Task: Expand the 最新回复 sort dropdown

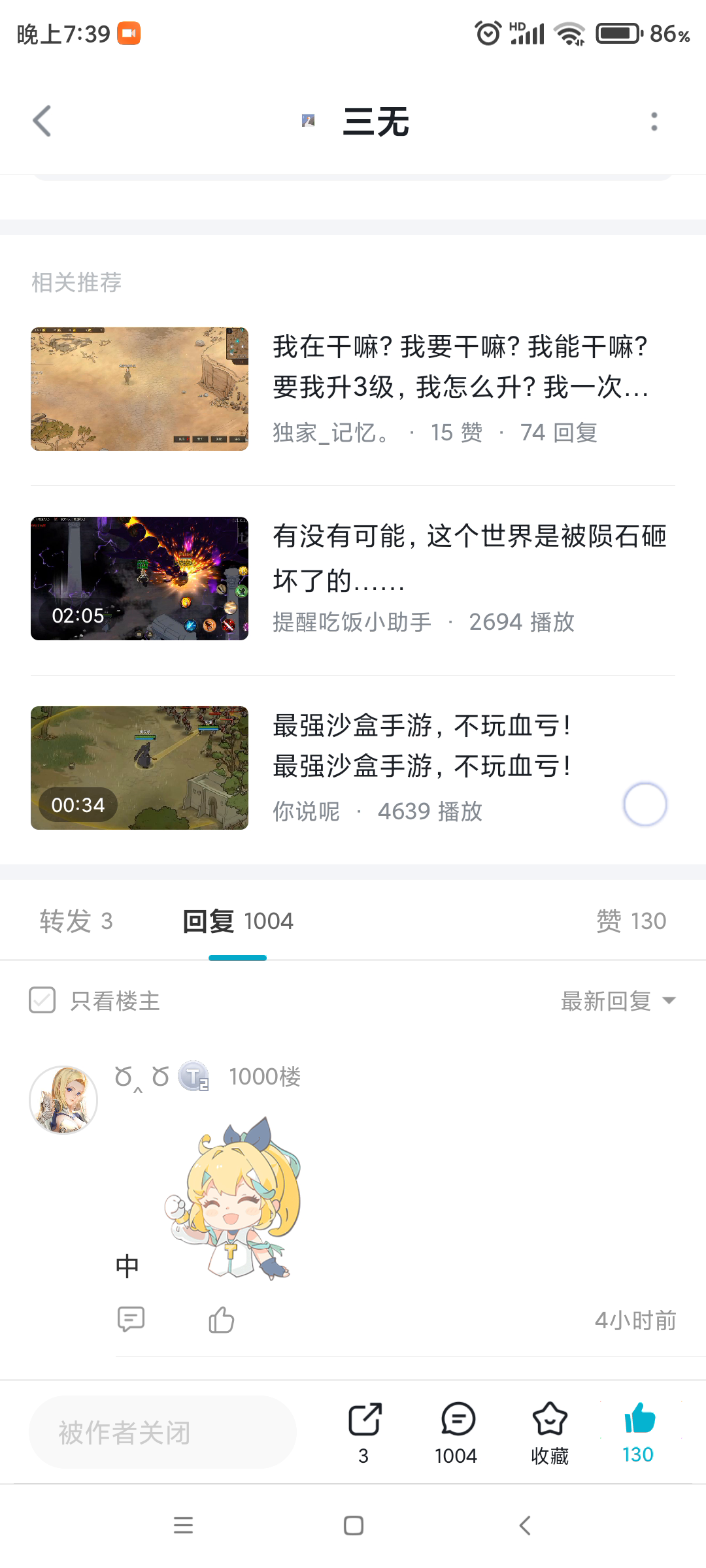Action: coord(617,1000)
